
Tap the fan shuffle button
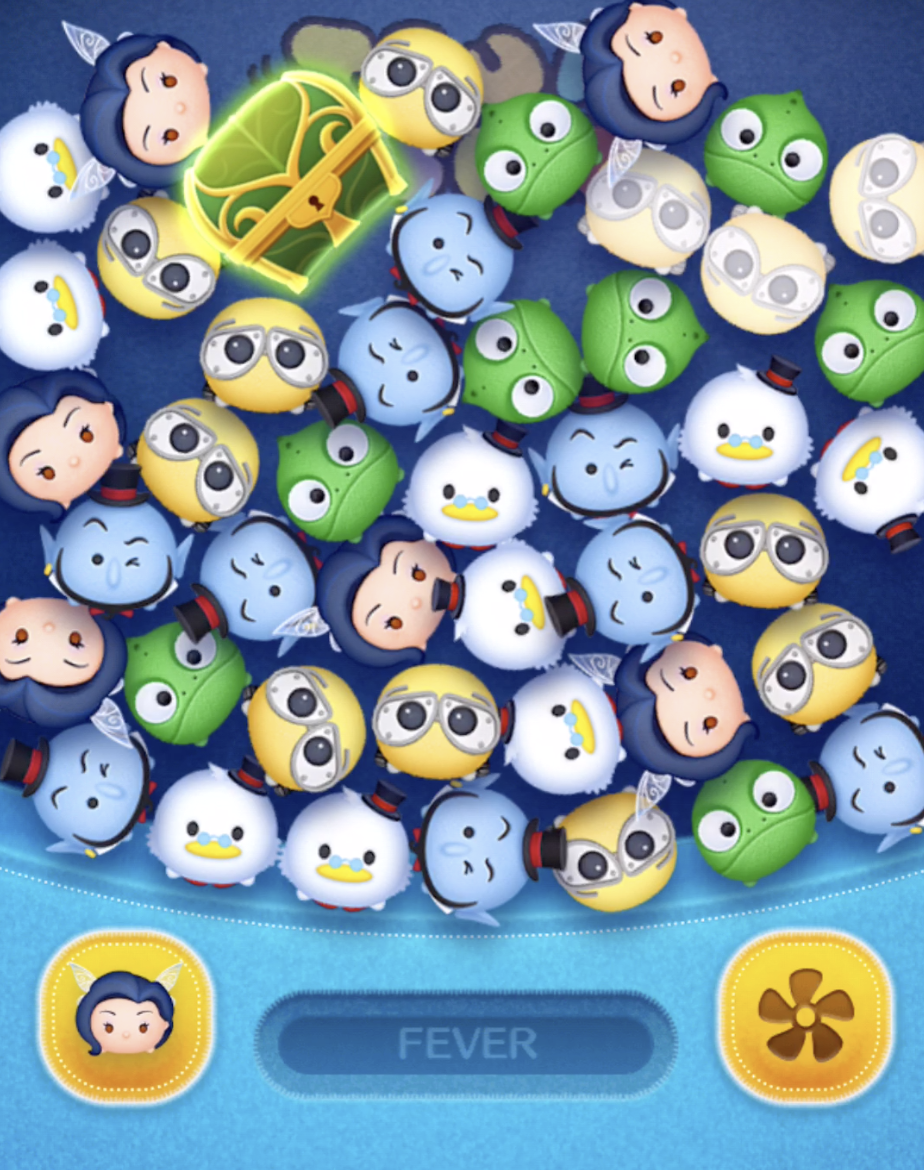pos(805,1016)
